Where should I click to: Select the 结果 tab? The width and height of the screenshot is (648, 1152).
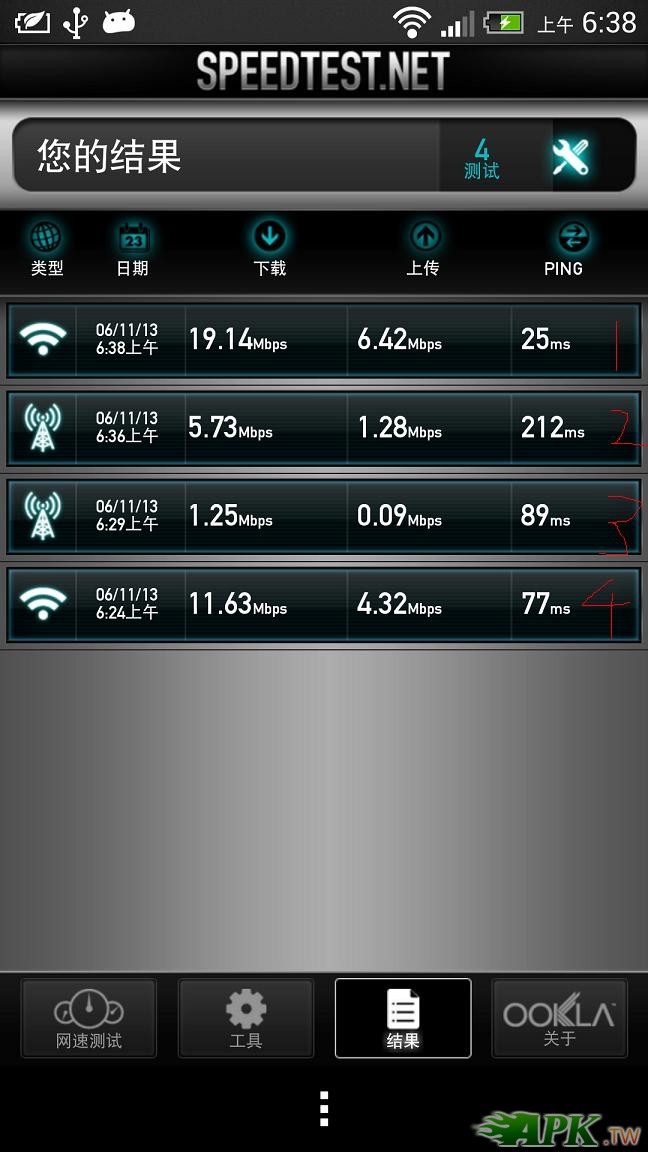403,1018
